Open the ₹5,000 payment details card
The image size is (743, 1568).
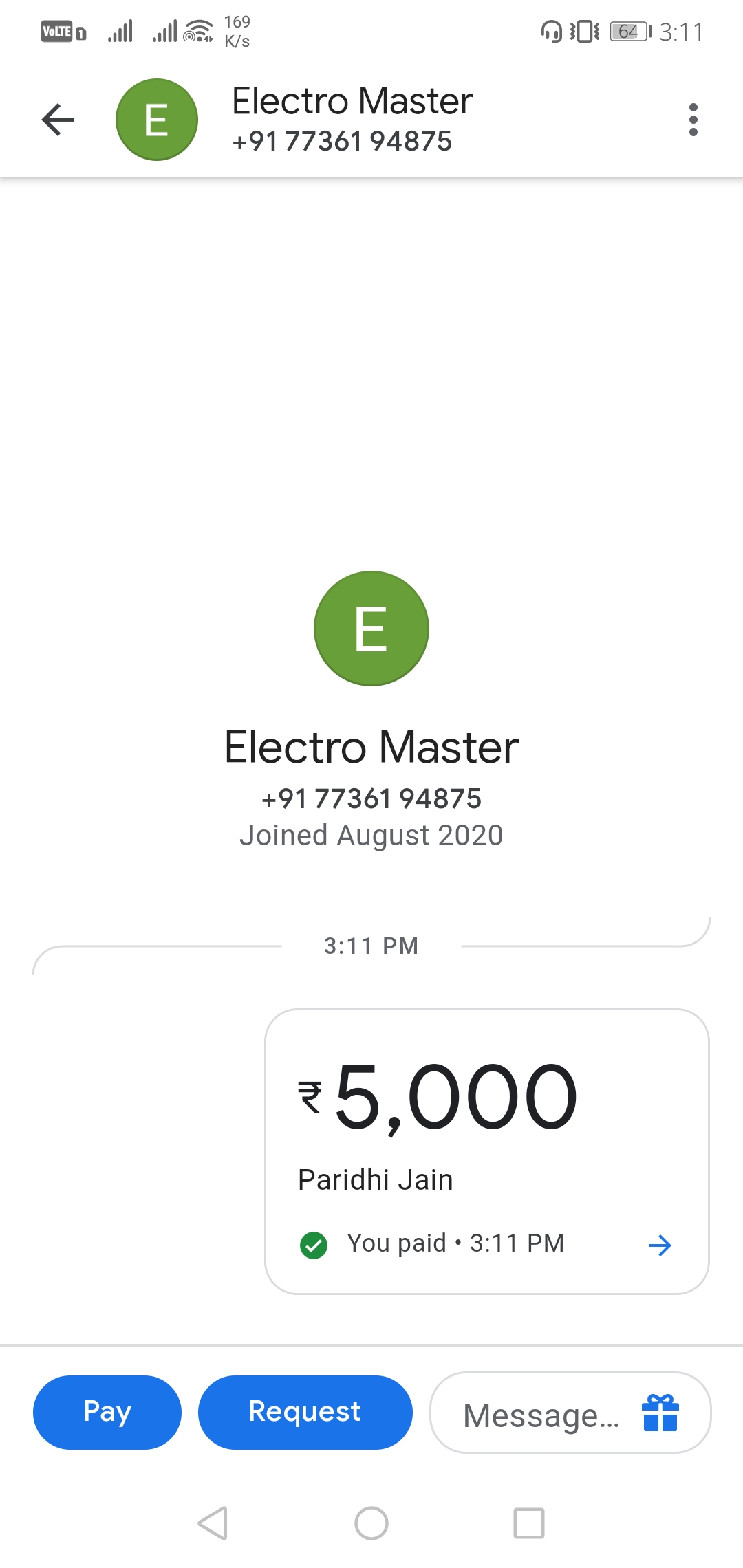point(486,1151)
